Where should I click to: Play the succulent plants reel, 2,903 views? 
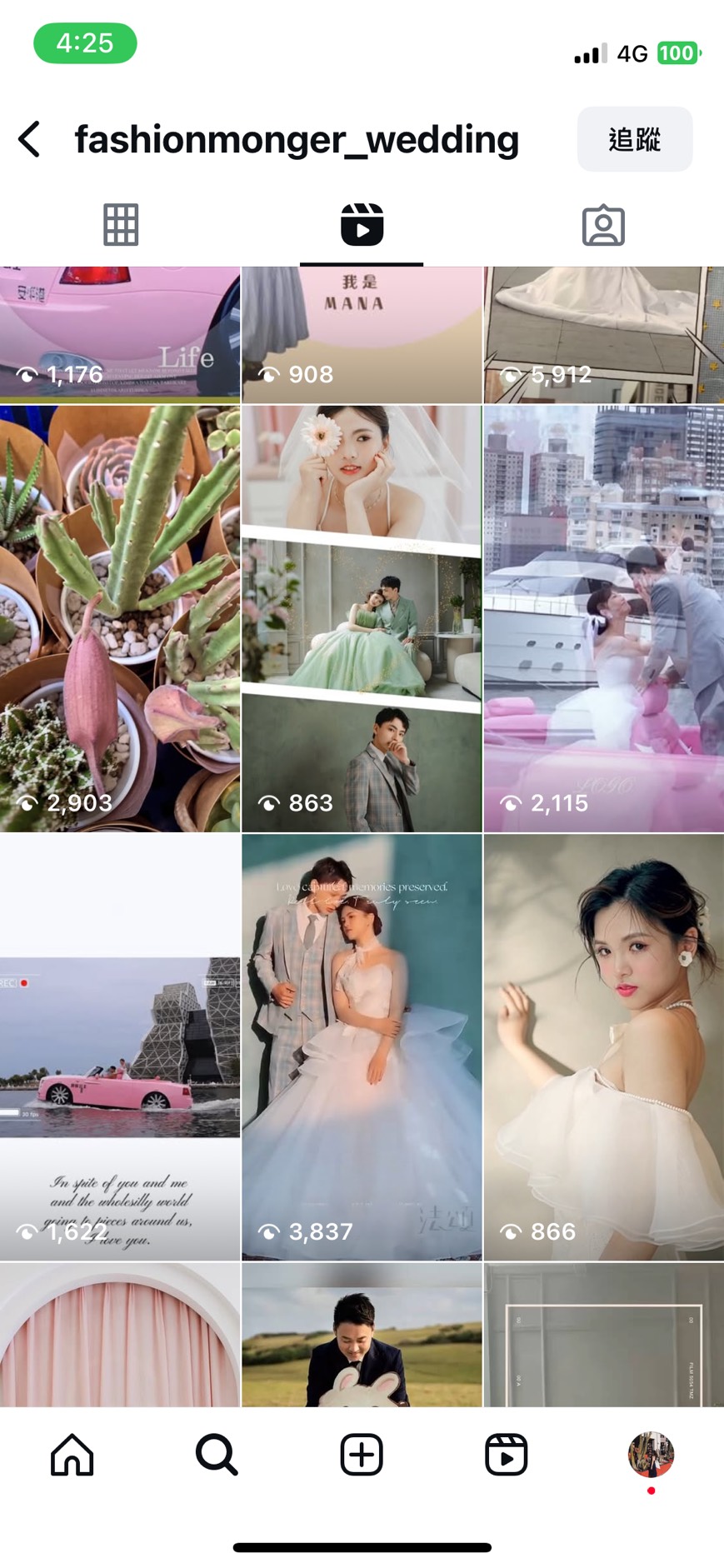click(x=120, y=618)
